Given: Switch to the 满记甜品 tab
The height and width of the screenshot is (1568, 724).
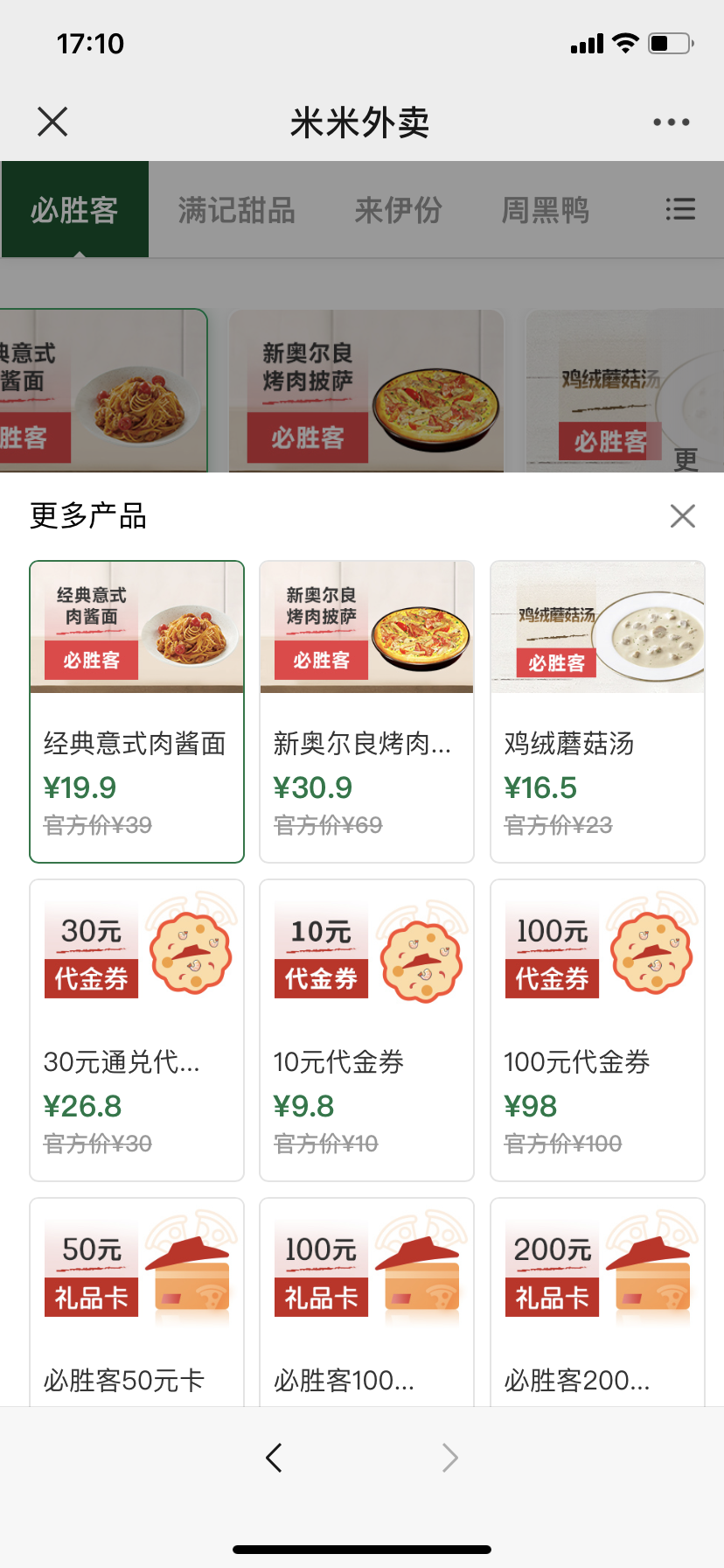Looking at the screenshot, I should (x=236, y=211).
